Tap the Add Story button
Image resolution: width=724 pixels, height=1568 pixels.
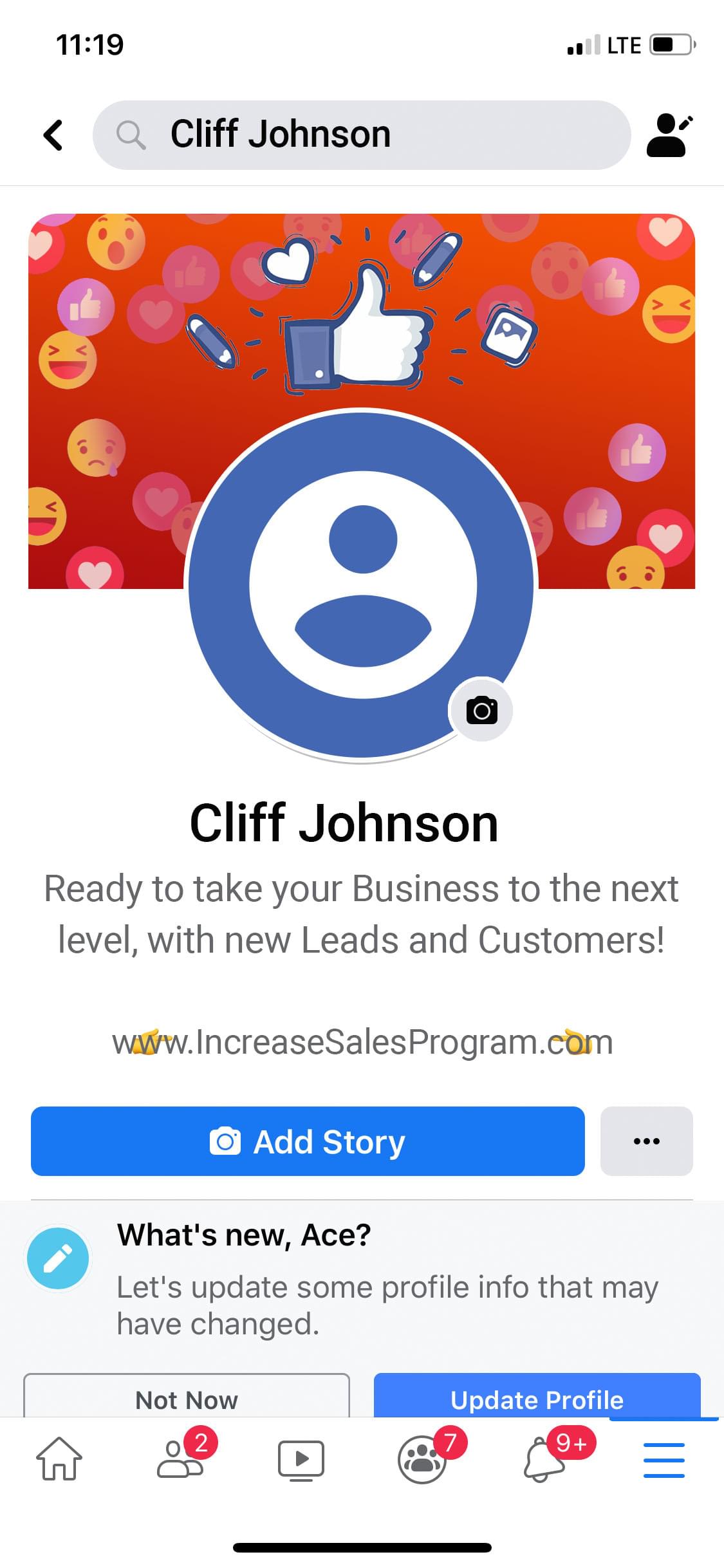[x=308, y=1141]
